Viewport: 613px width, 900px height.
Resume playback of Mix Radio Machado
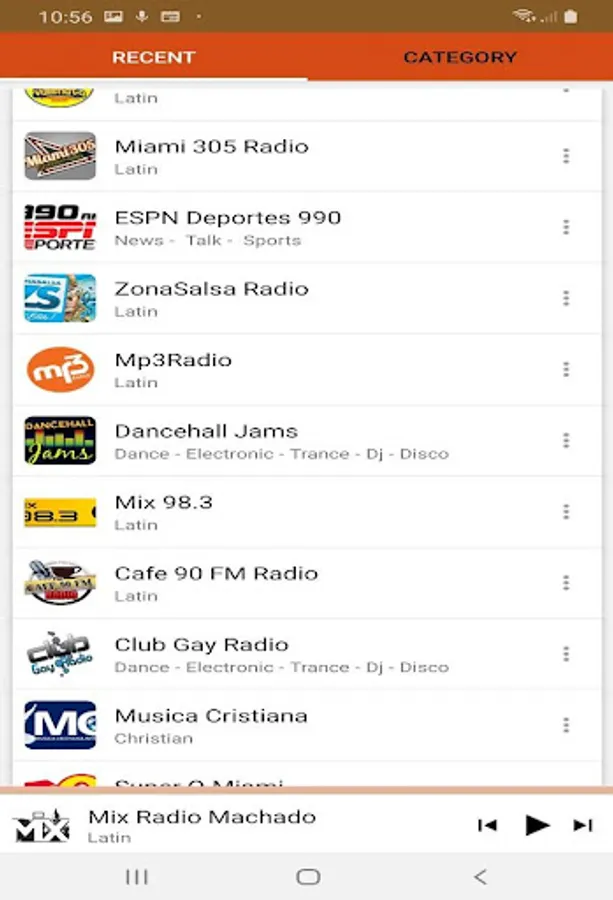coord(537,825)
